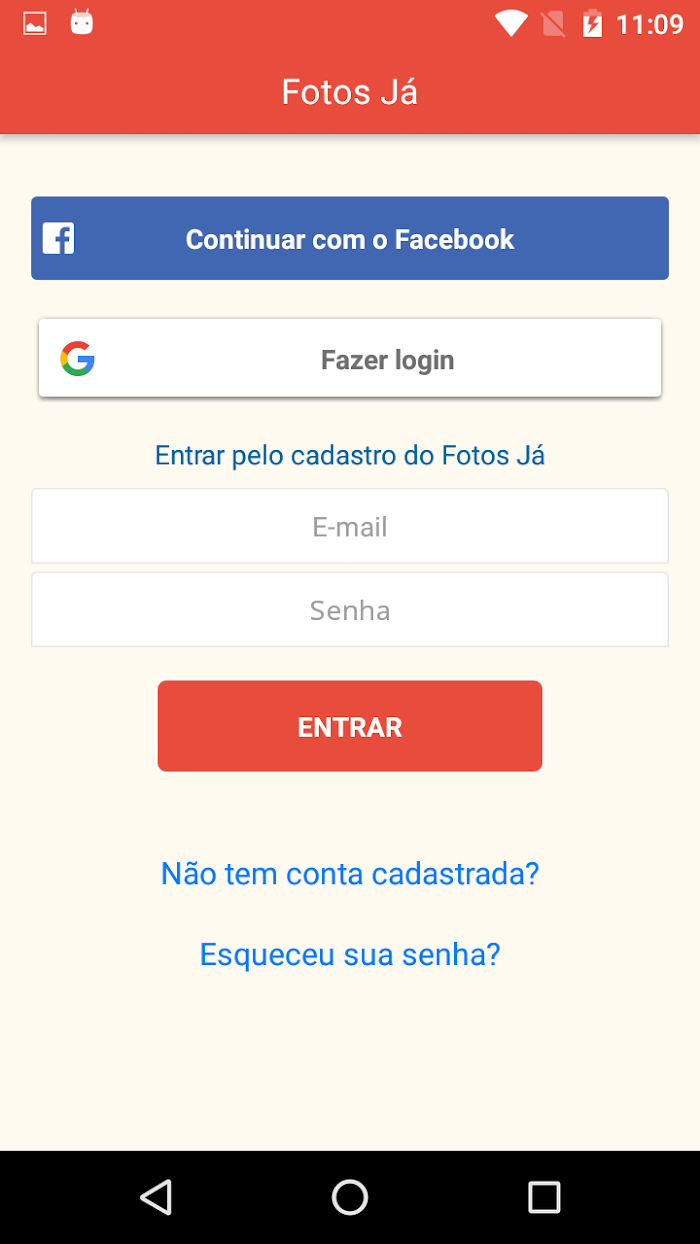Continue with the Facebook button
700x1244 pixels.
350,238
